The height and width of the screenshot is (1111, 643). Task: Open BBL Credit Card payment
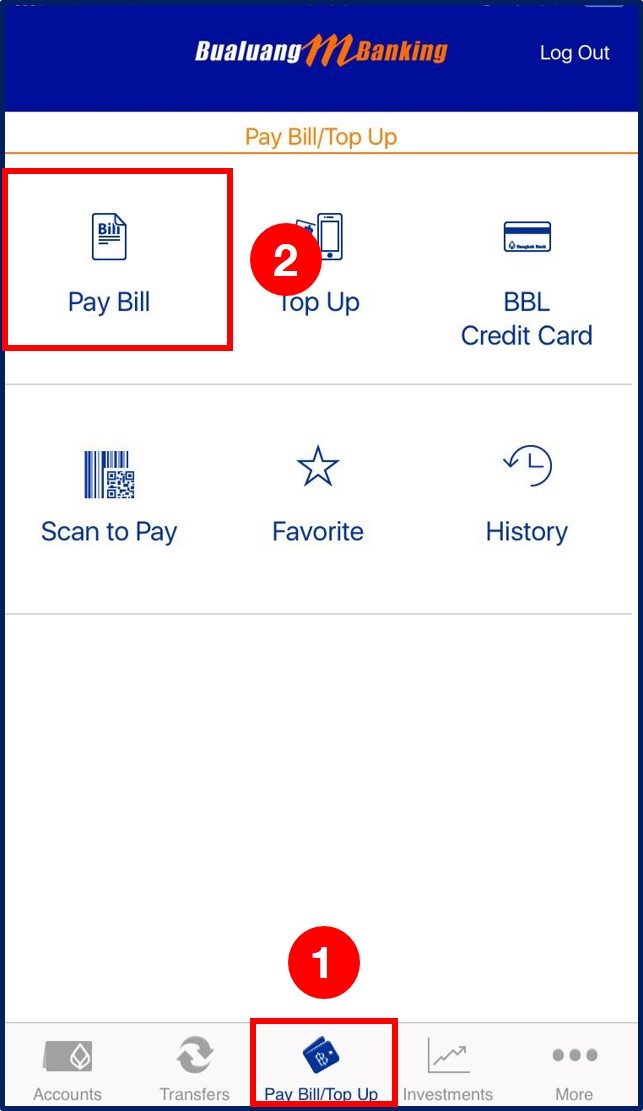click(526, 278)
